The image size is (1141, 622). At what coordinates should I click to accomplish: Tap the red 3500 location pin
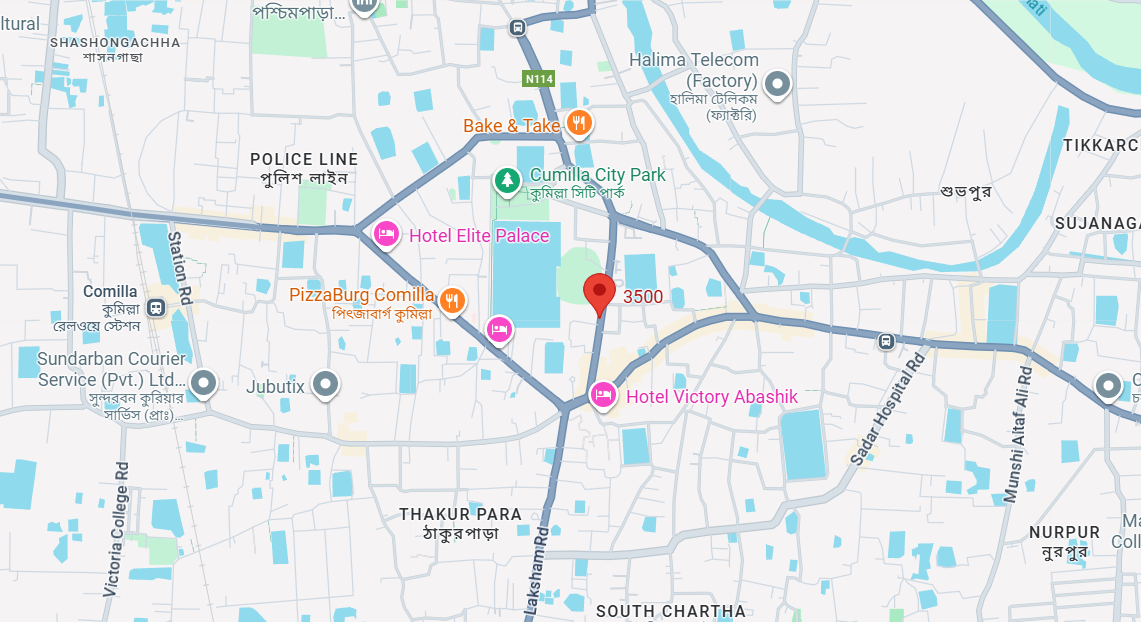(599, 292)
